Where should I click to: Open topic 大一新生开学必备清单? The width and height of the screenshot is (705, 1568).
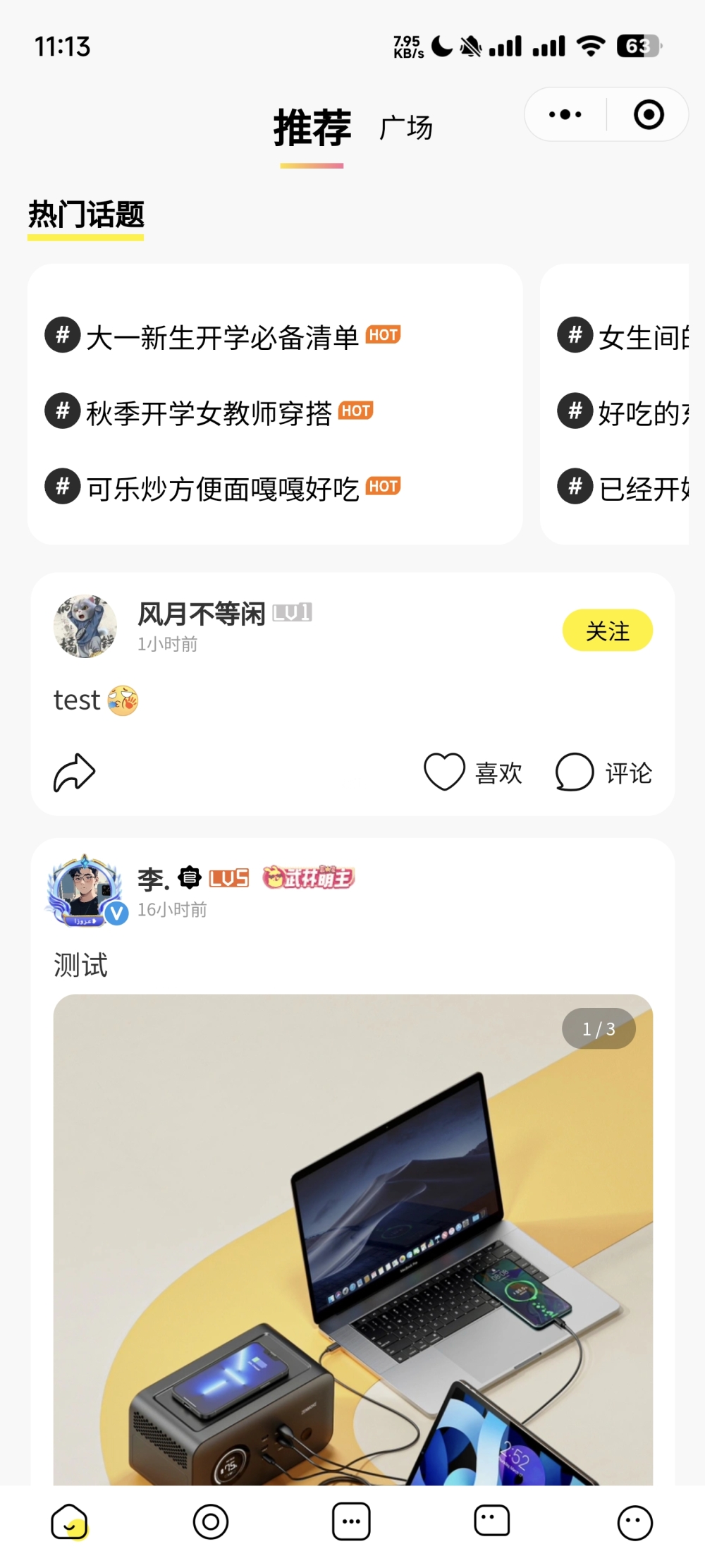[x=222, y=337]
